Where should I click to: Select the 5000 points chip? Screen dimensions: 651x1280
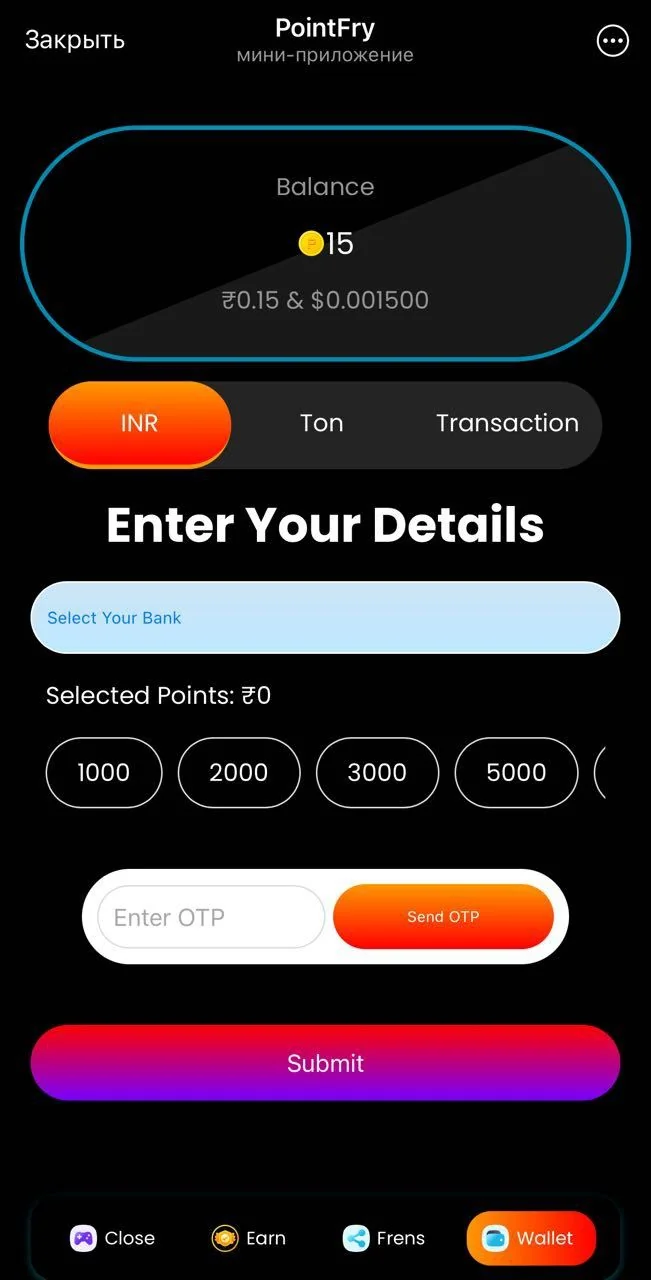(516, 772)
